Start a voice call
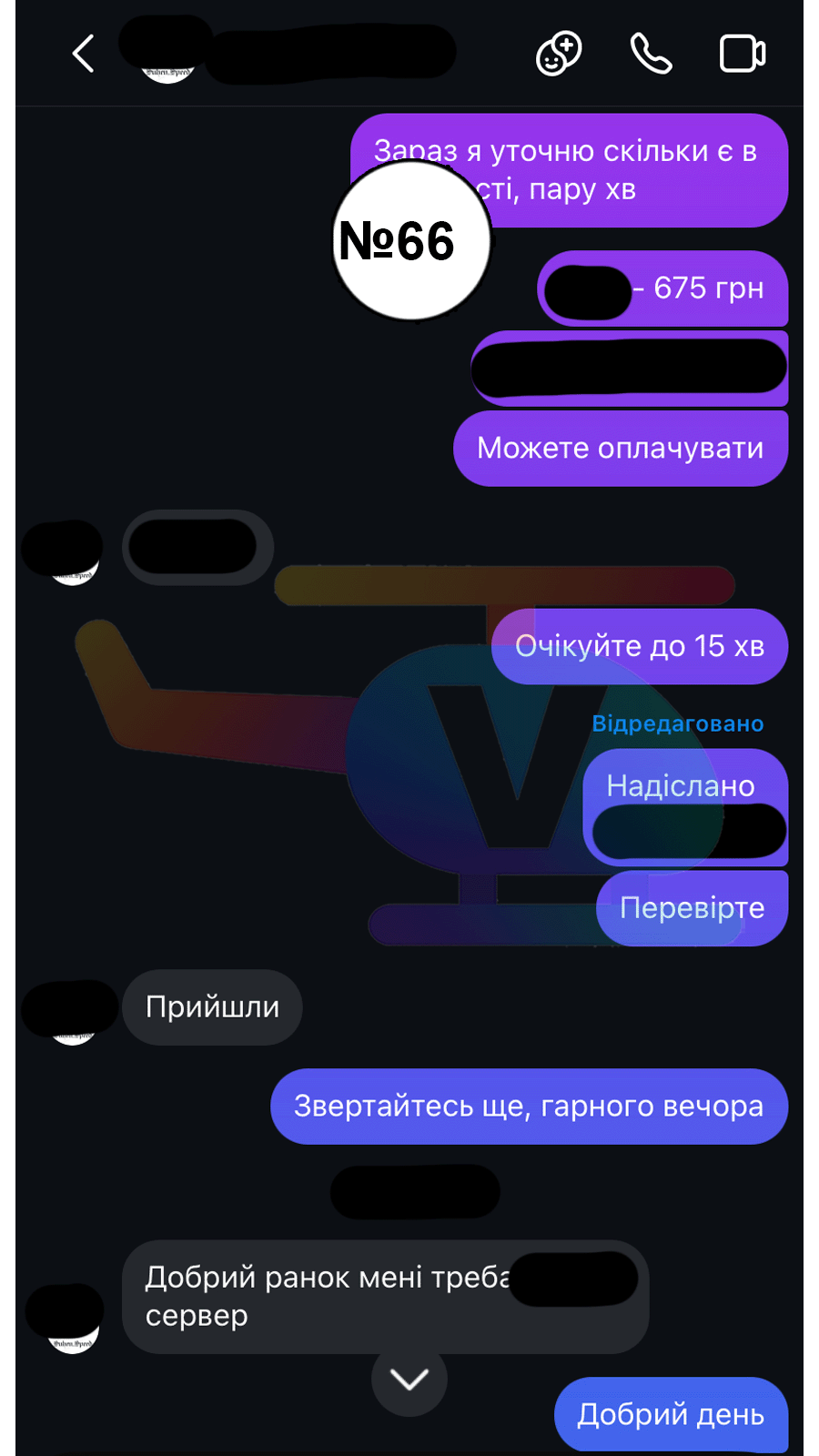819x1456 pixels. tap(651, 54)
